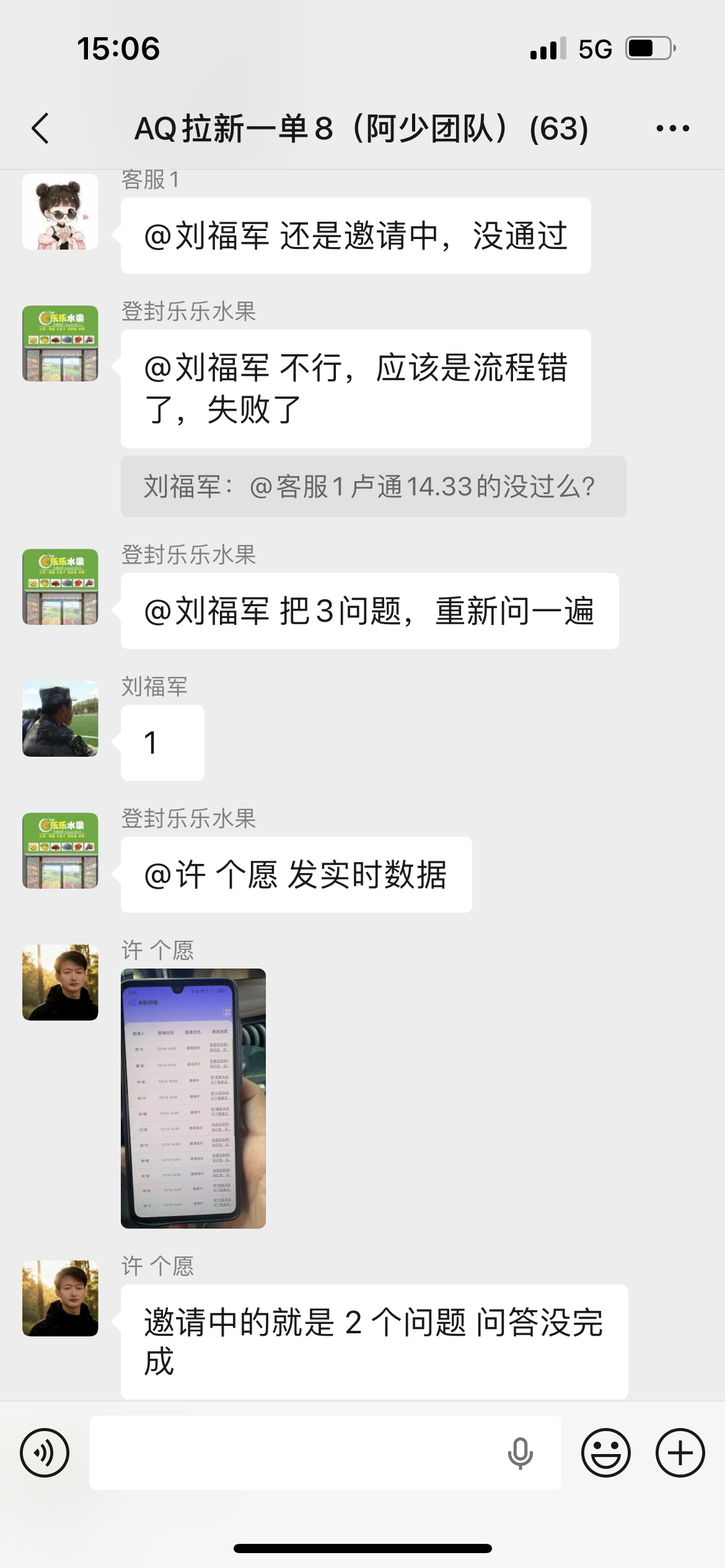This screenshot has height=1568, width=725.
Task: Tap the '@许 个愿 发实时数据' message
Action: (295, 874)
